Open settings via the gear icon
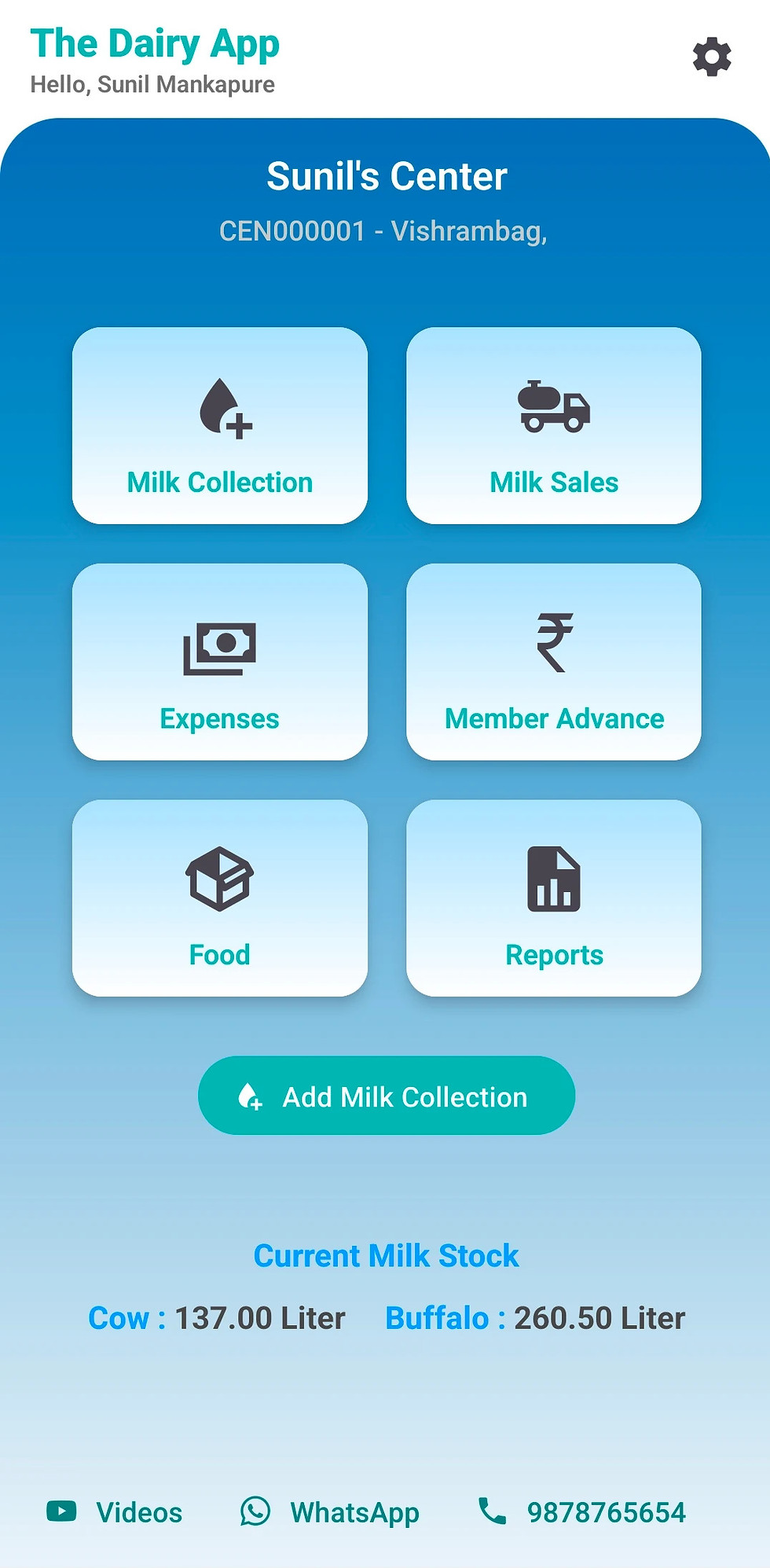The height and width of the screenshot is (1568, 770). pyautogui.click(x=712, y=57)
